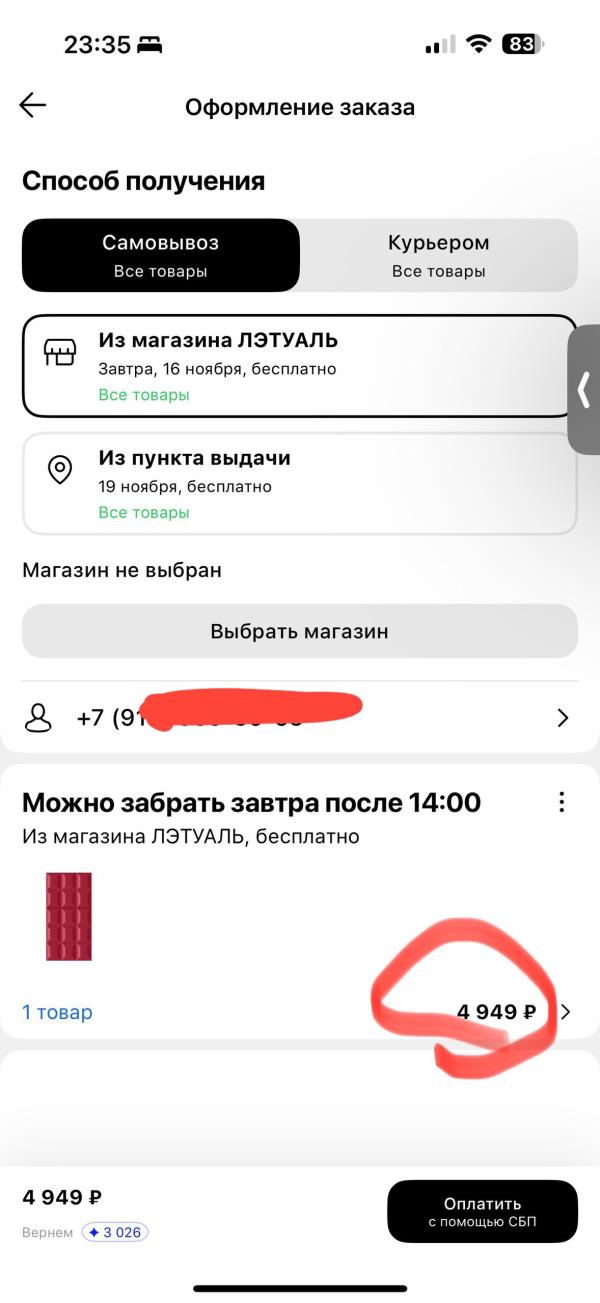Open the recipient phone number row
Image resolution: width=600 pixels, height=1303 pixels.
coord(299,717)
